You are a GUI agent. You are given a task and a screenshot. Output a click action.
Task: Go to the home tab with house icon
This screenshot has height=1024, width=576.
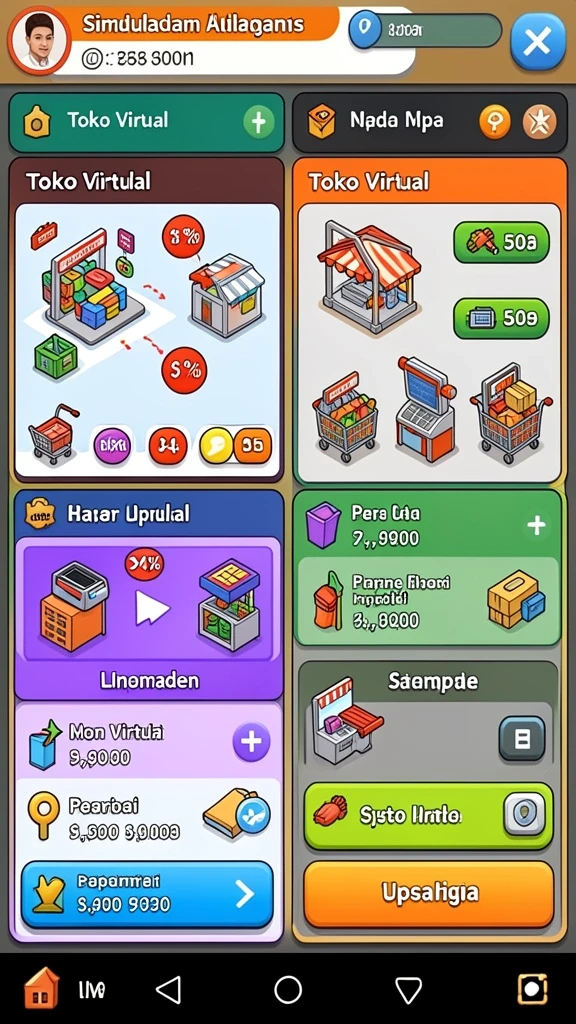point(41,989)
